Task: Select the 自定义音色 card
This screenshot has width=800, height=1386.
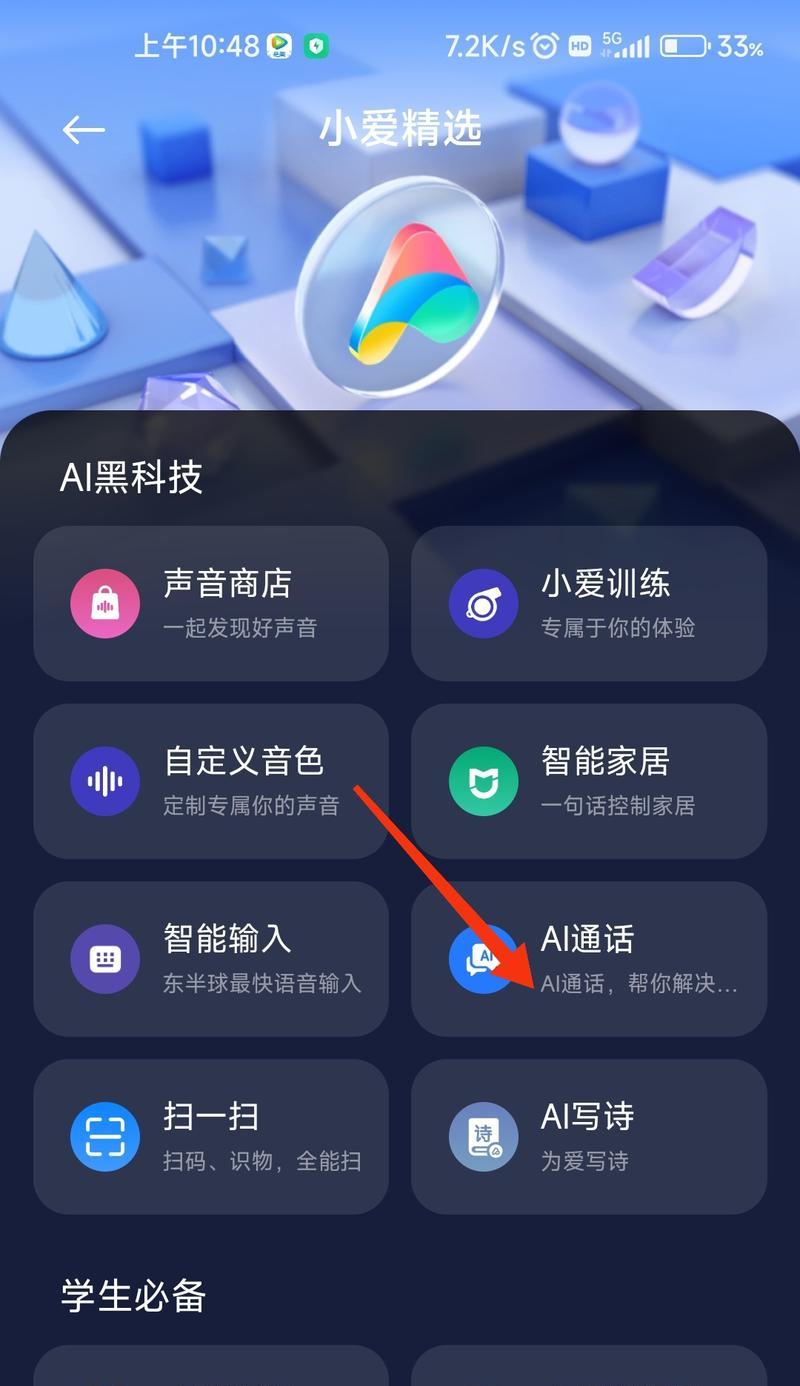Action: tap(211, 781)
